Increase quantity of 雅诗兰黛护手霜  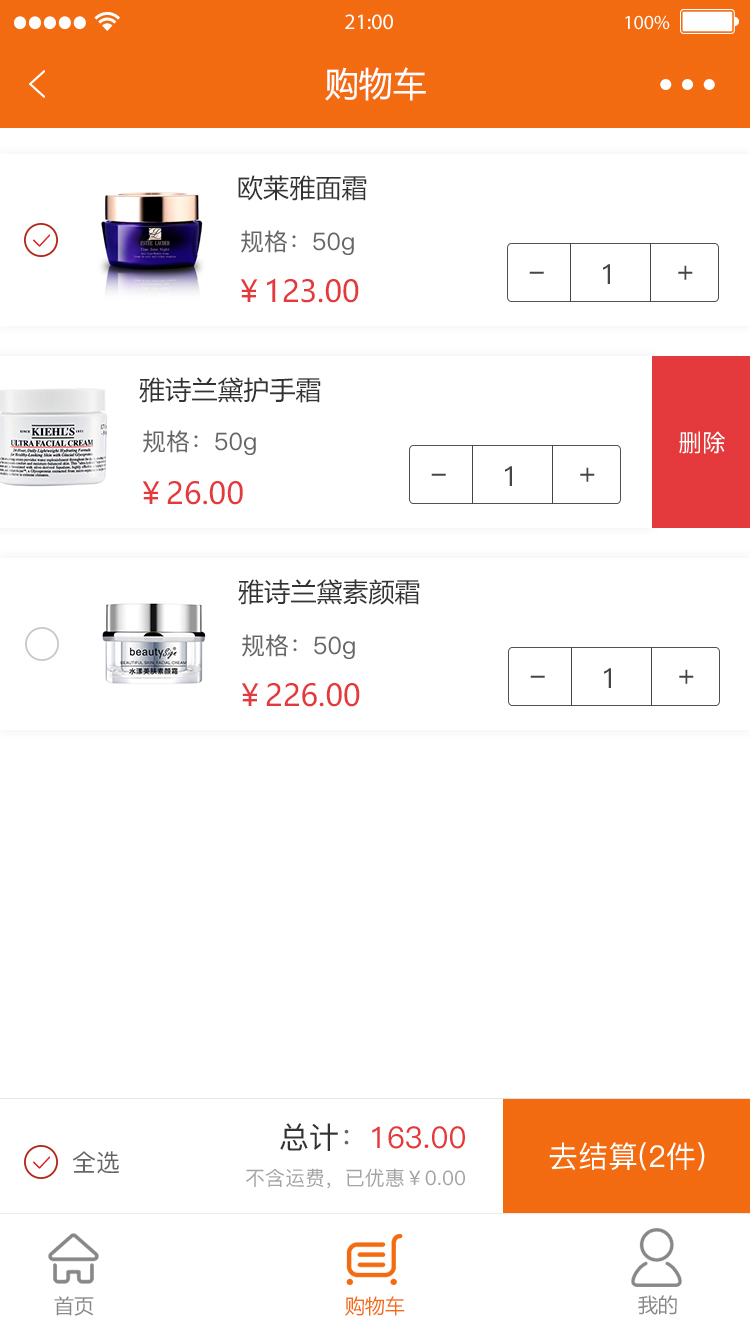click(587, 475)
